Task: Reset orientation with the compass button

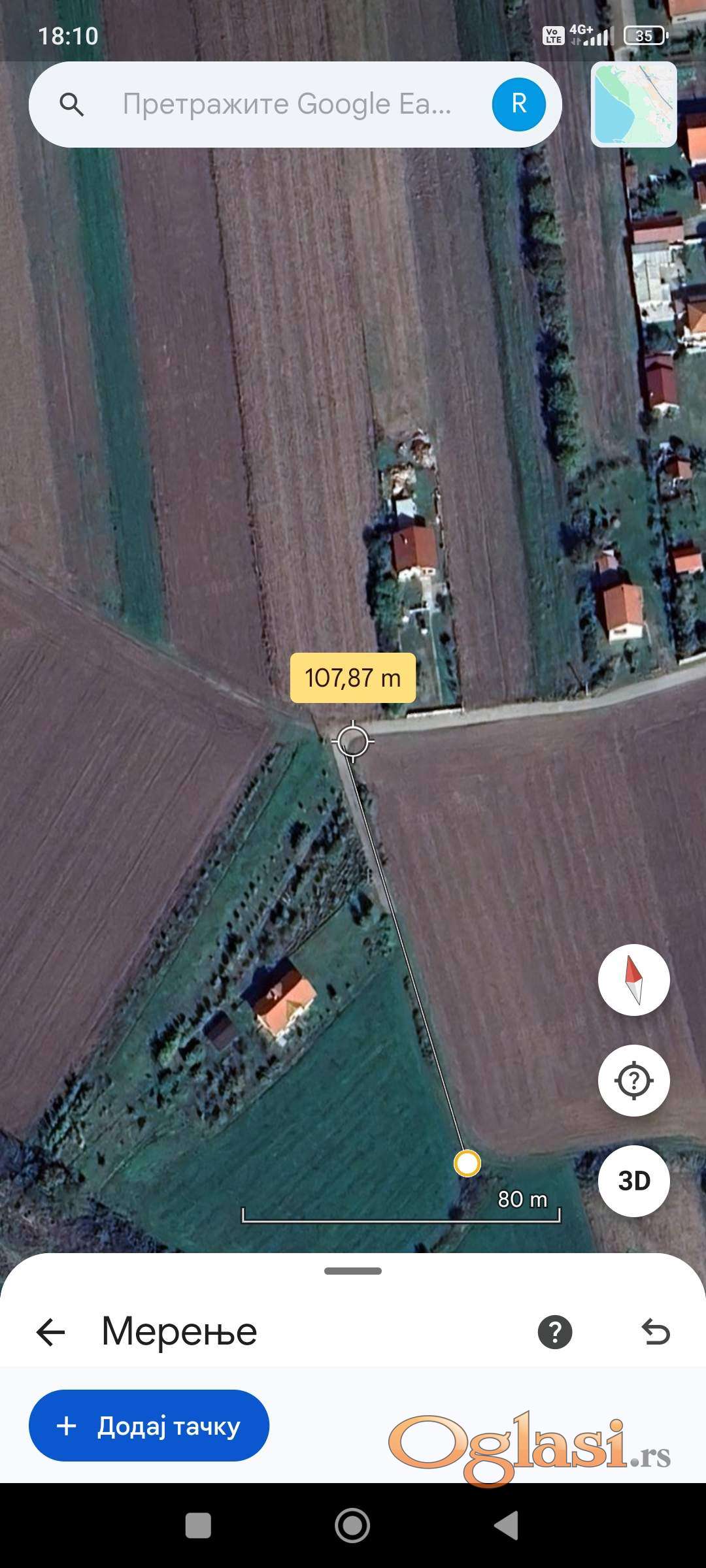Action: click(633, 979)
